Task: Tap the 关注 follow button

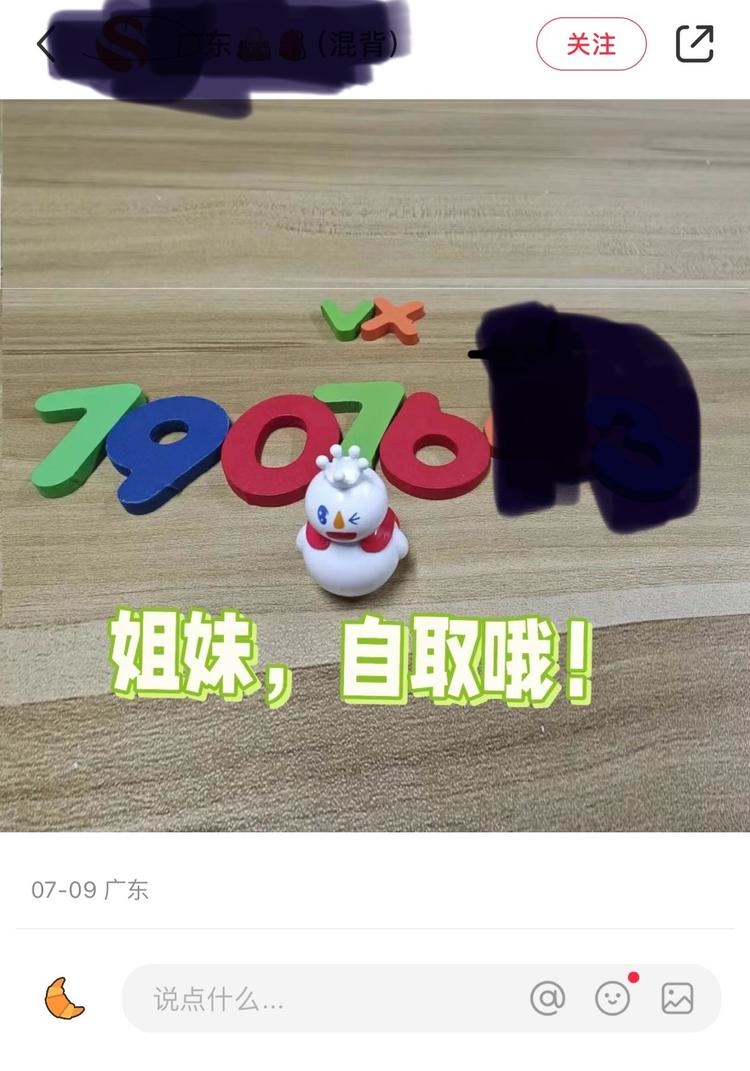Action: (x=591, y=44)
